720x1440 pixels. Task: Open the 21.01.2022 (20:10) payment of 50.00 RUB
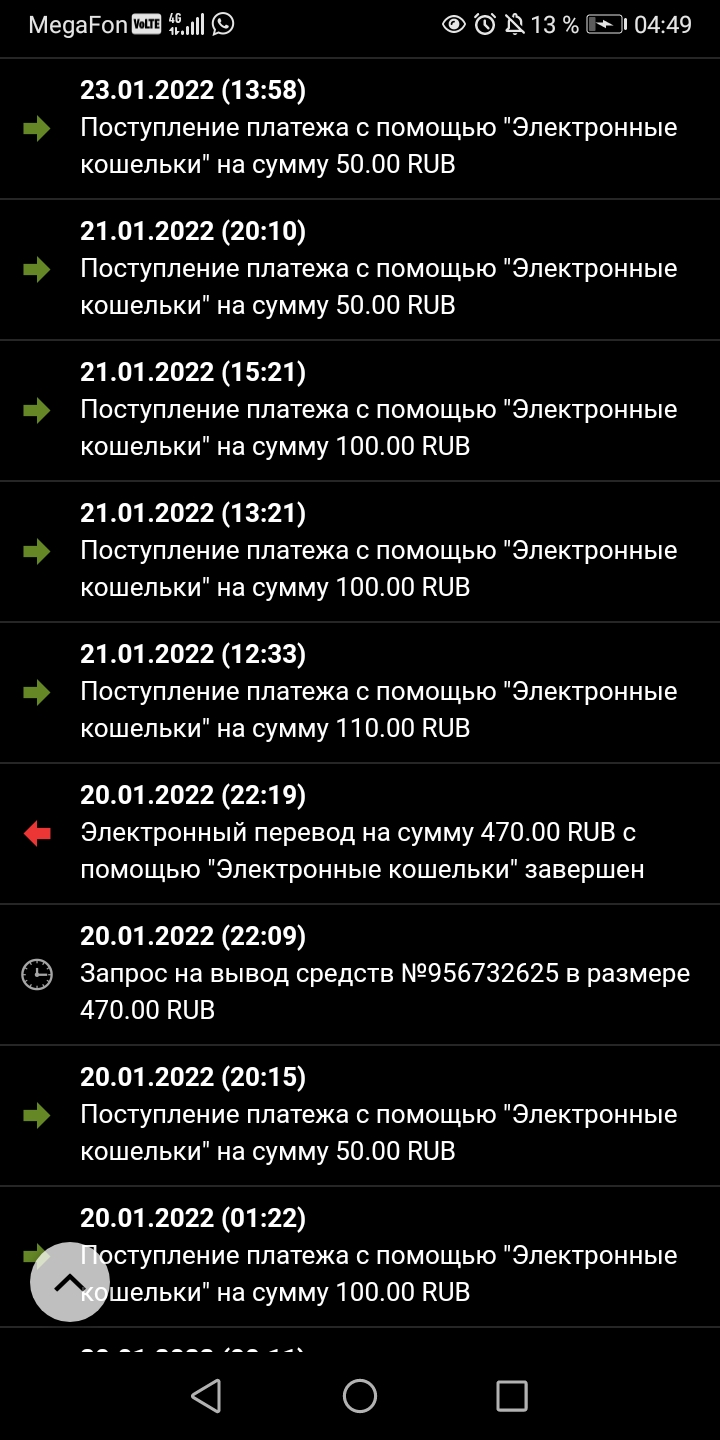360,270
